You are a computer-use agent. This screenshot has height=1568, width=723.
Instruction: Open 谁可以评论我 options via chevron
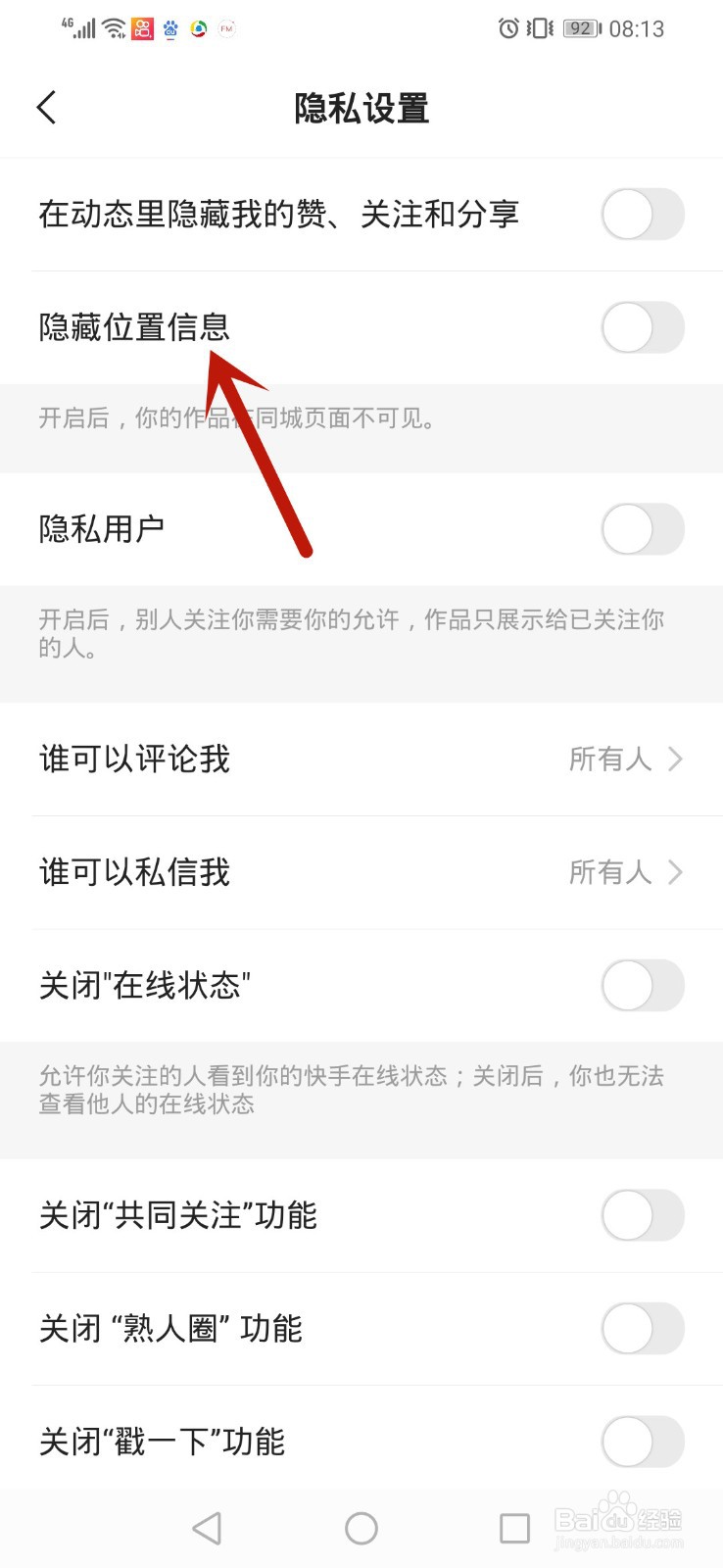coord(676,759)
